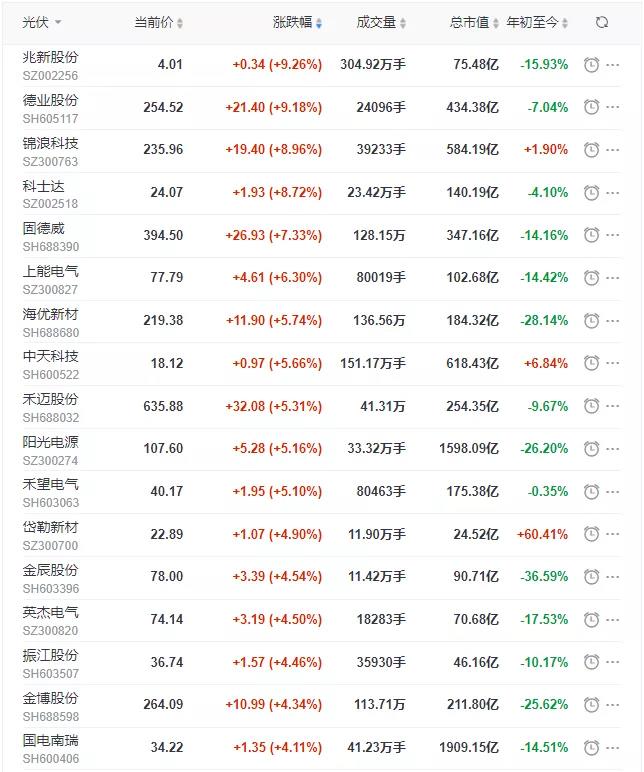Set an alert for 英杰电气
The width and height of the screenshot is (644, 772).
591,619
